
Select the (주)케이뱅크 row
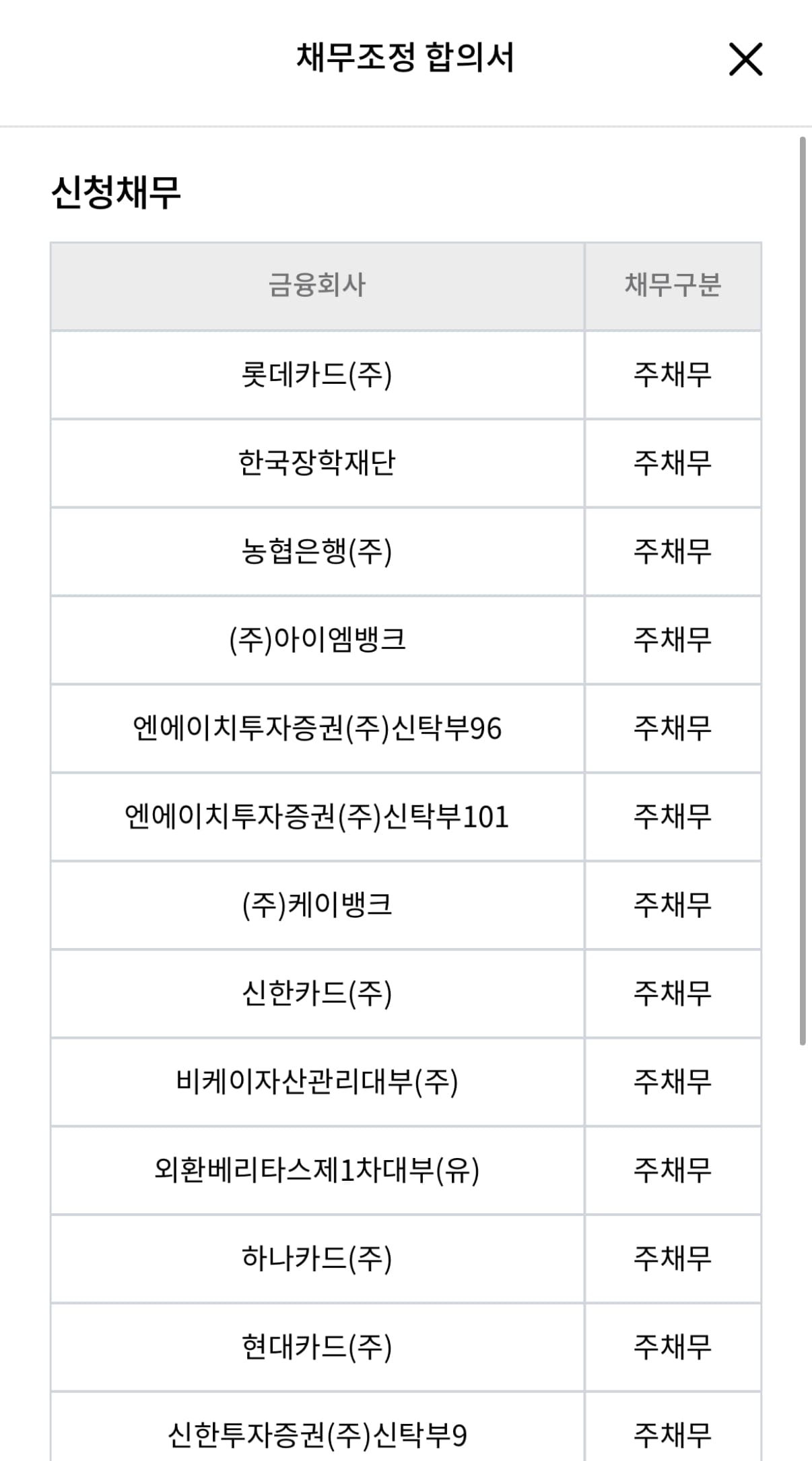click(318, 904)
